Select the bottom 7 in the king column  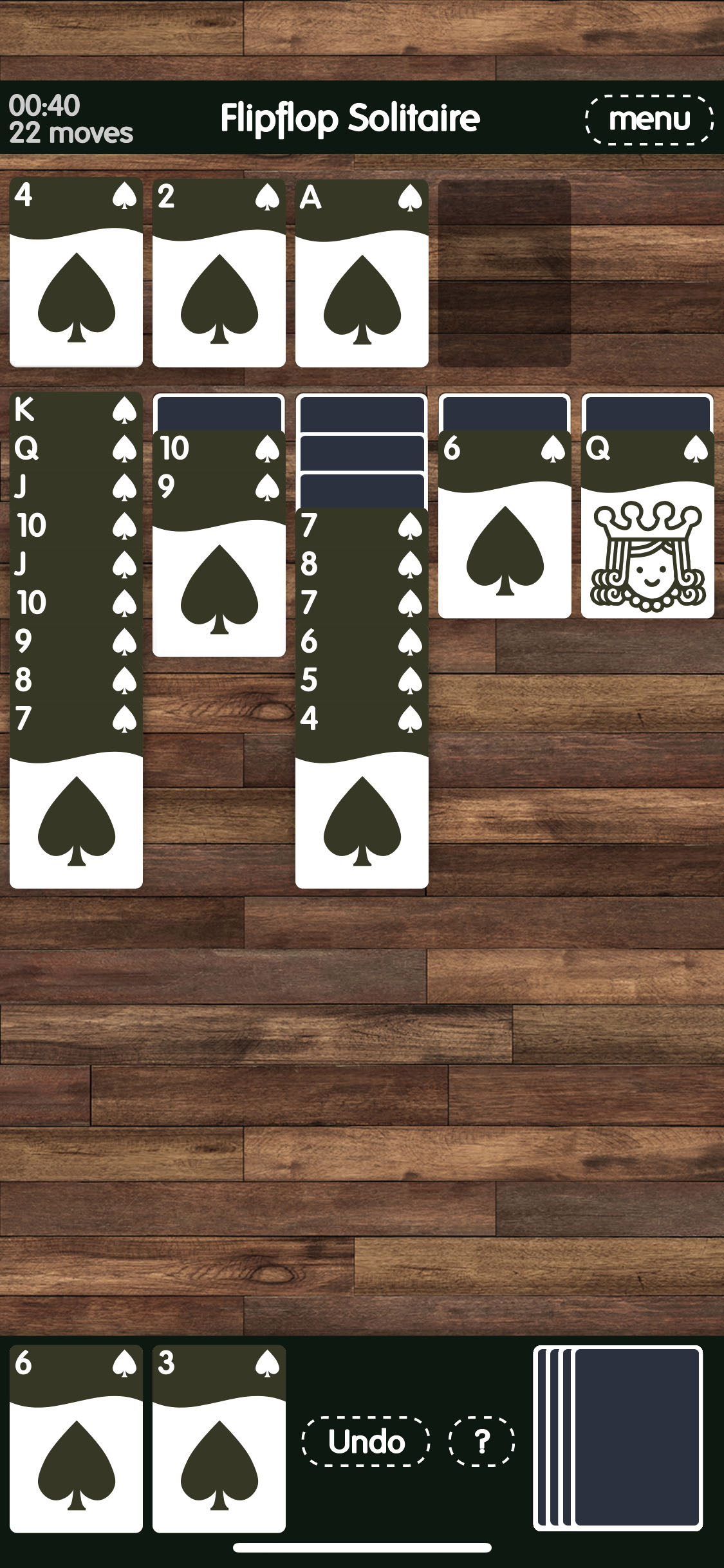click(x=76, y=795)
